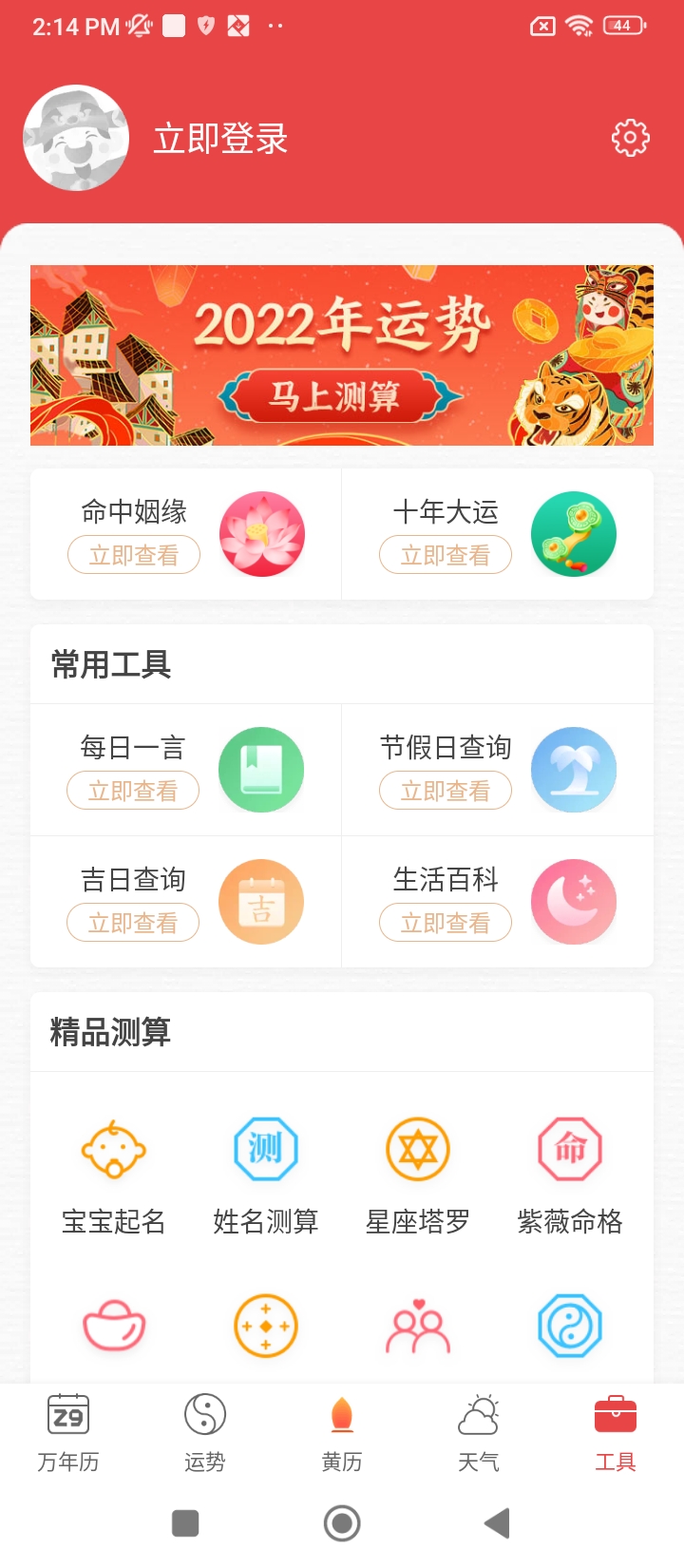Tap the profile avatar image
The height and width of the screenshot is (1568, 684).
76,139
